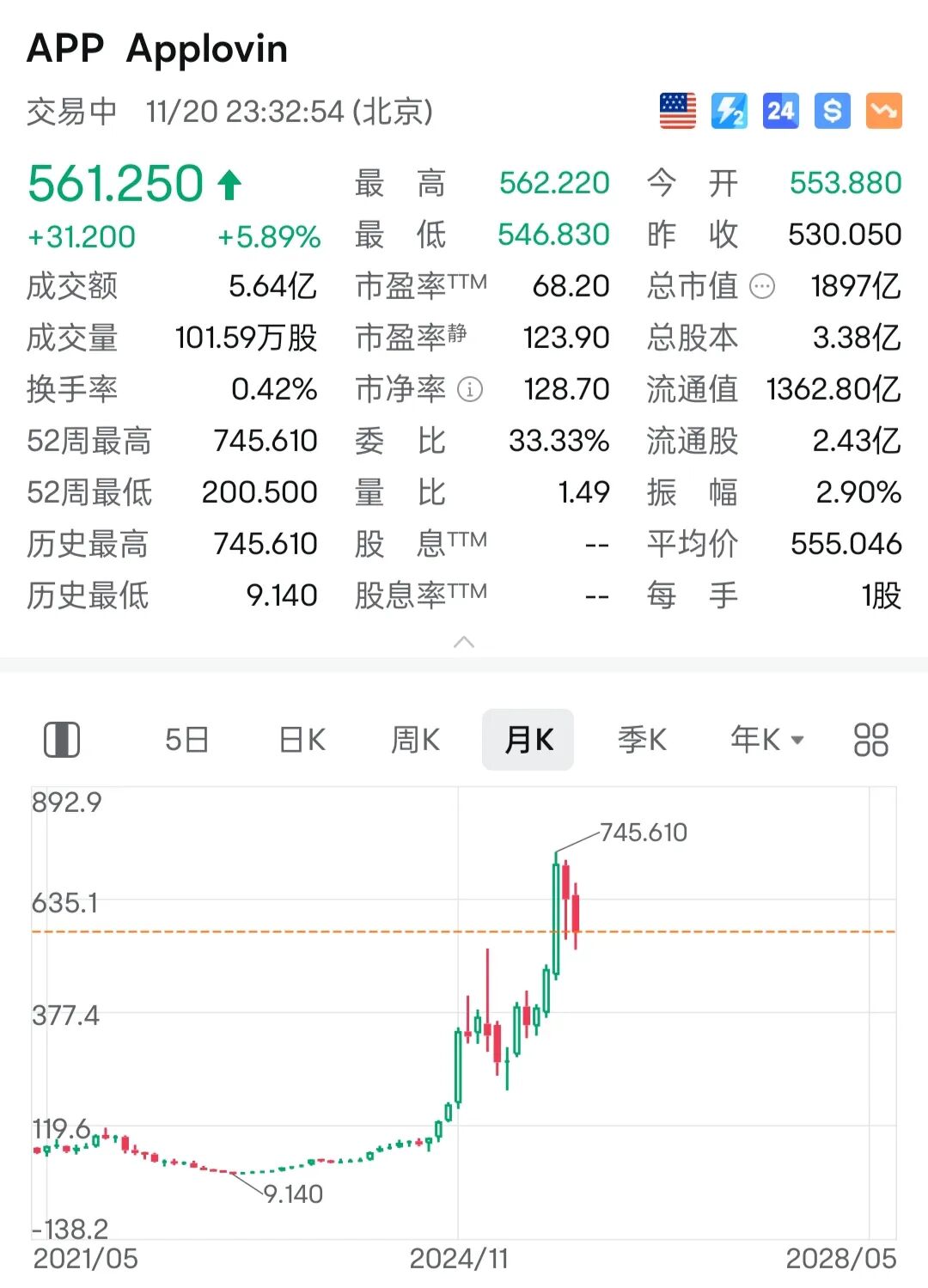Click the 561.250 price value

[x=116, y=183]
